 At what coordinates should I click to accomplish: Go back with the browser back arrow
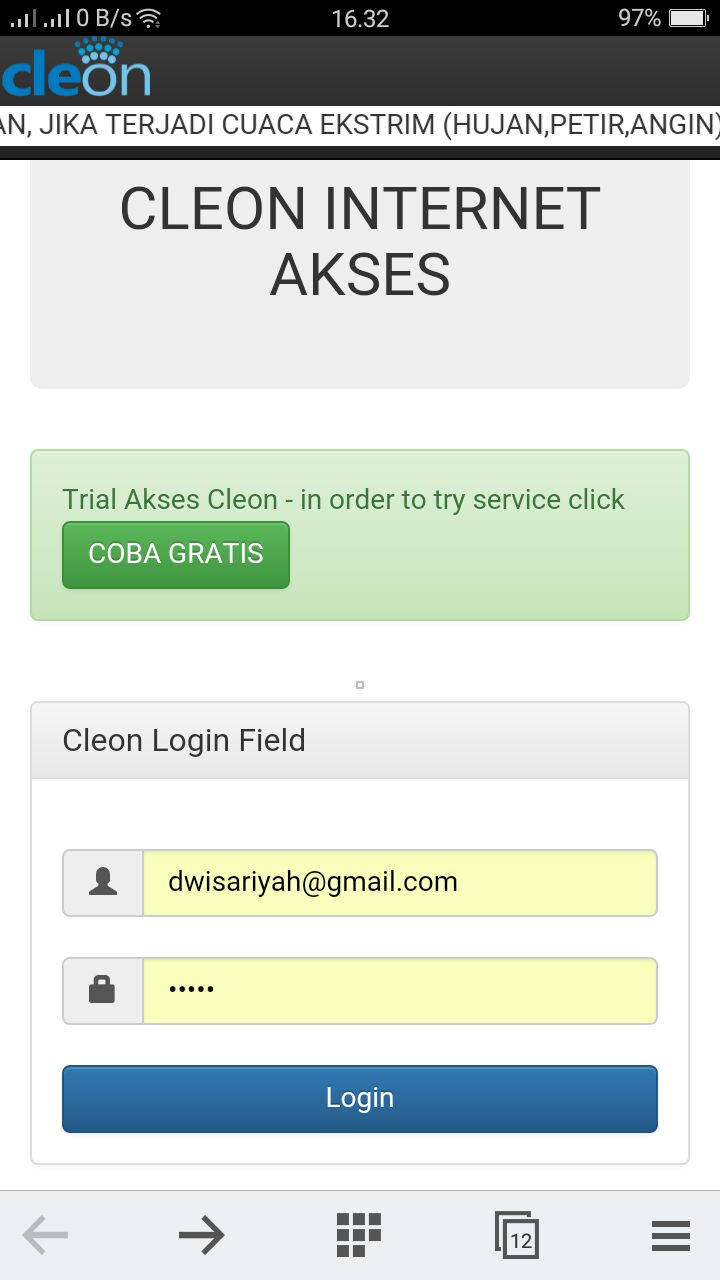45,1236
